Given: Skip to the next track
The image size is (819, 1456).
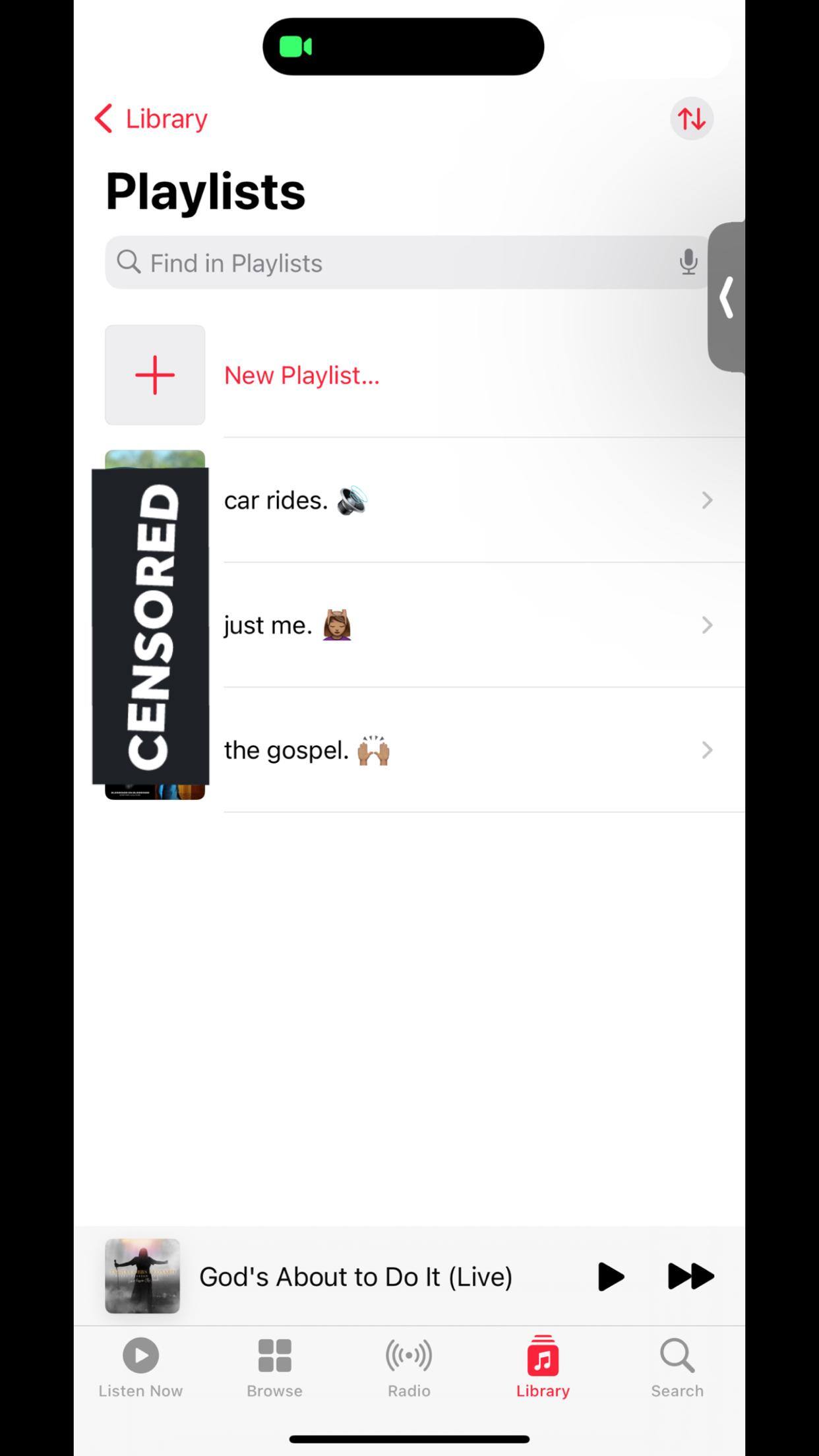Looking at the screenshot, I should pos(690,1277).
